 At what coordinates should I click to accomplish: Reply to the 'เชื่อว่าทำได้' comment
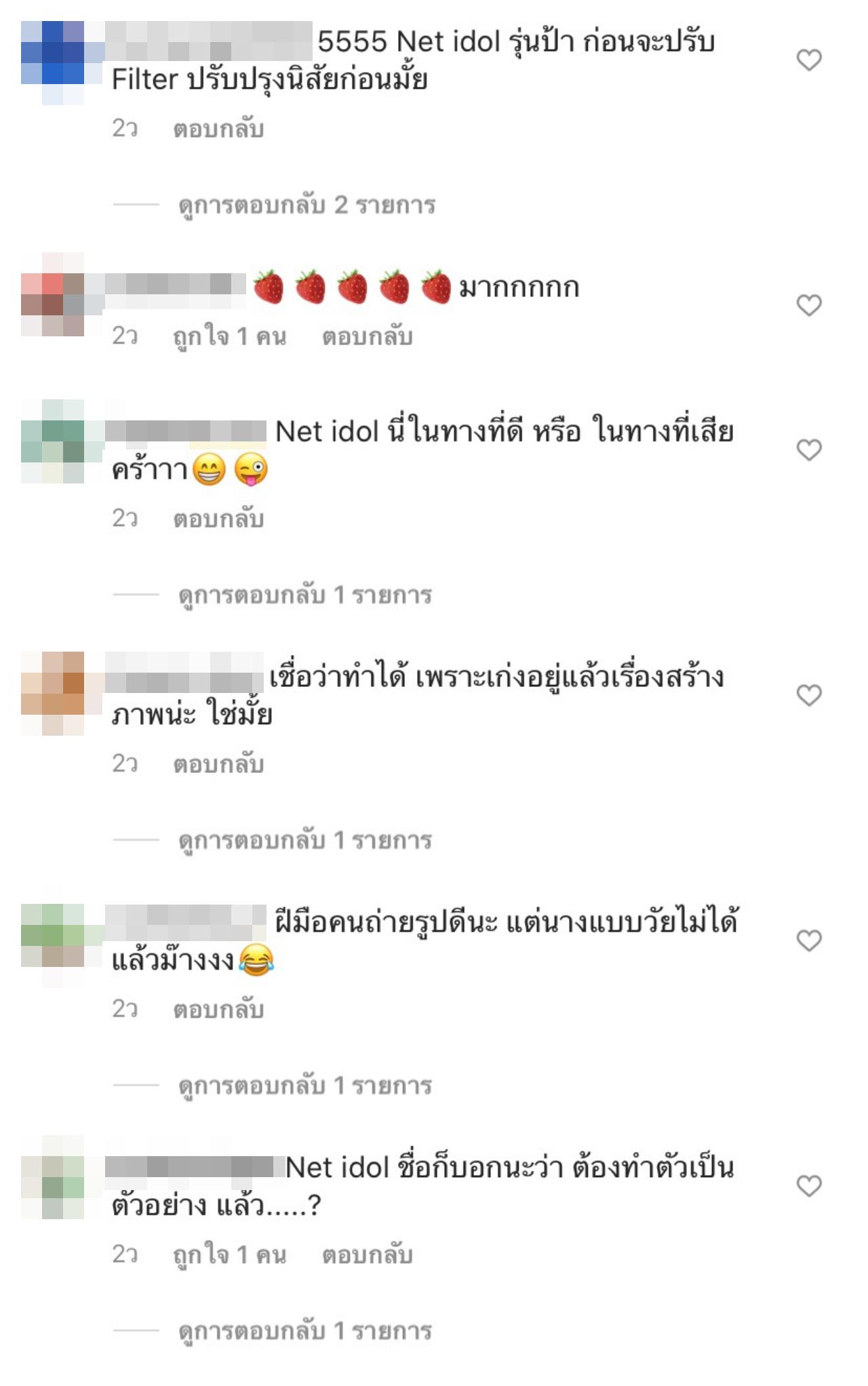pos(218,765)
